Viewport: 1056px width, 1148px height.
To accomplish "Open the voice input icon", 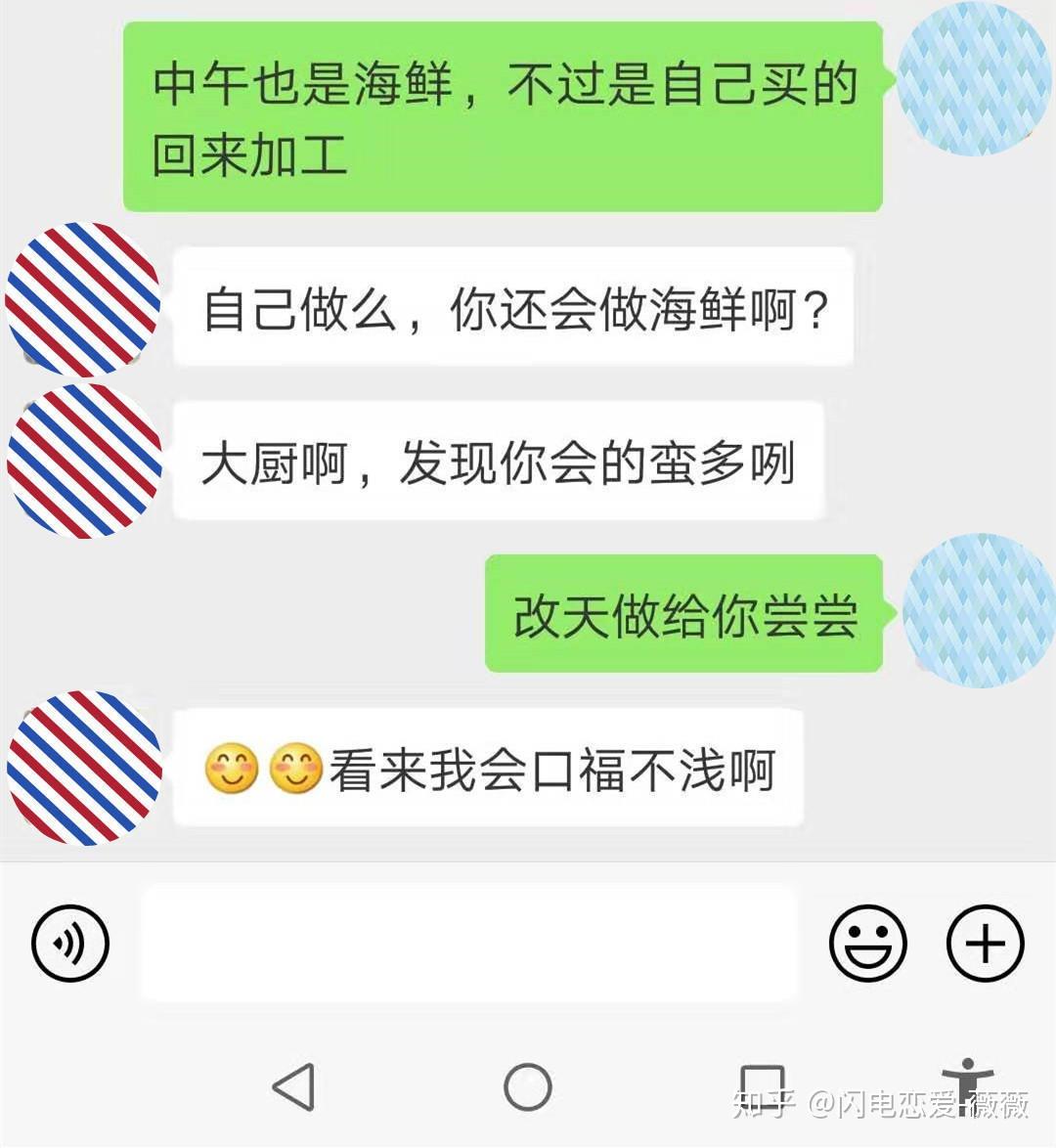I will pos(68,942).
